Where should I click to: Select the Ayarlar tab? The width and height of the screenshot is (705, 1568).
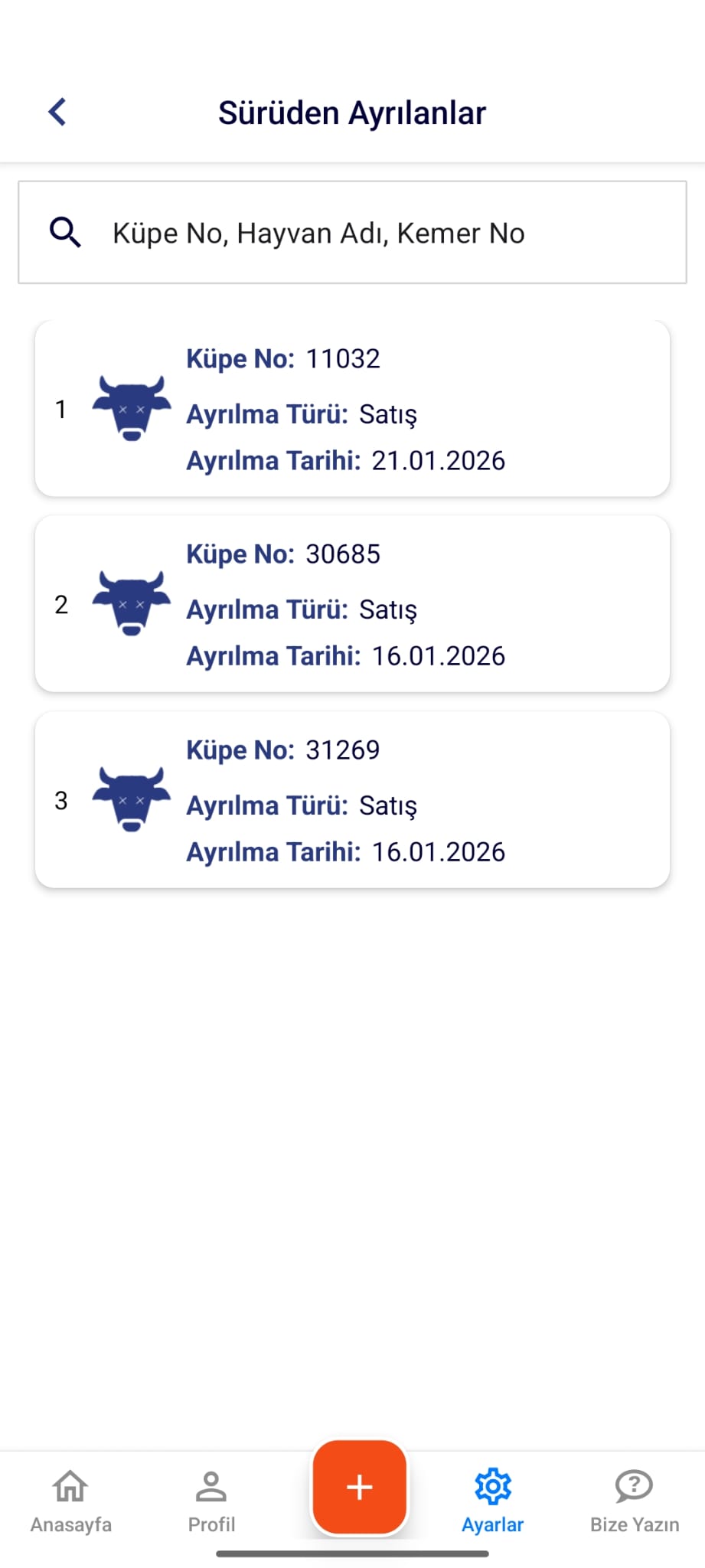[493, 1501]
